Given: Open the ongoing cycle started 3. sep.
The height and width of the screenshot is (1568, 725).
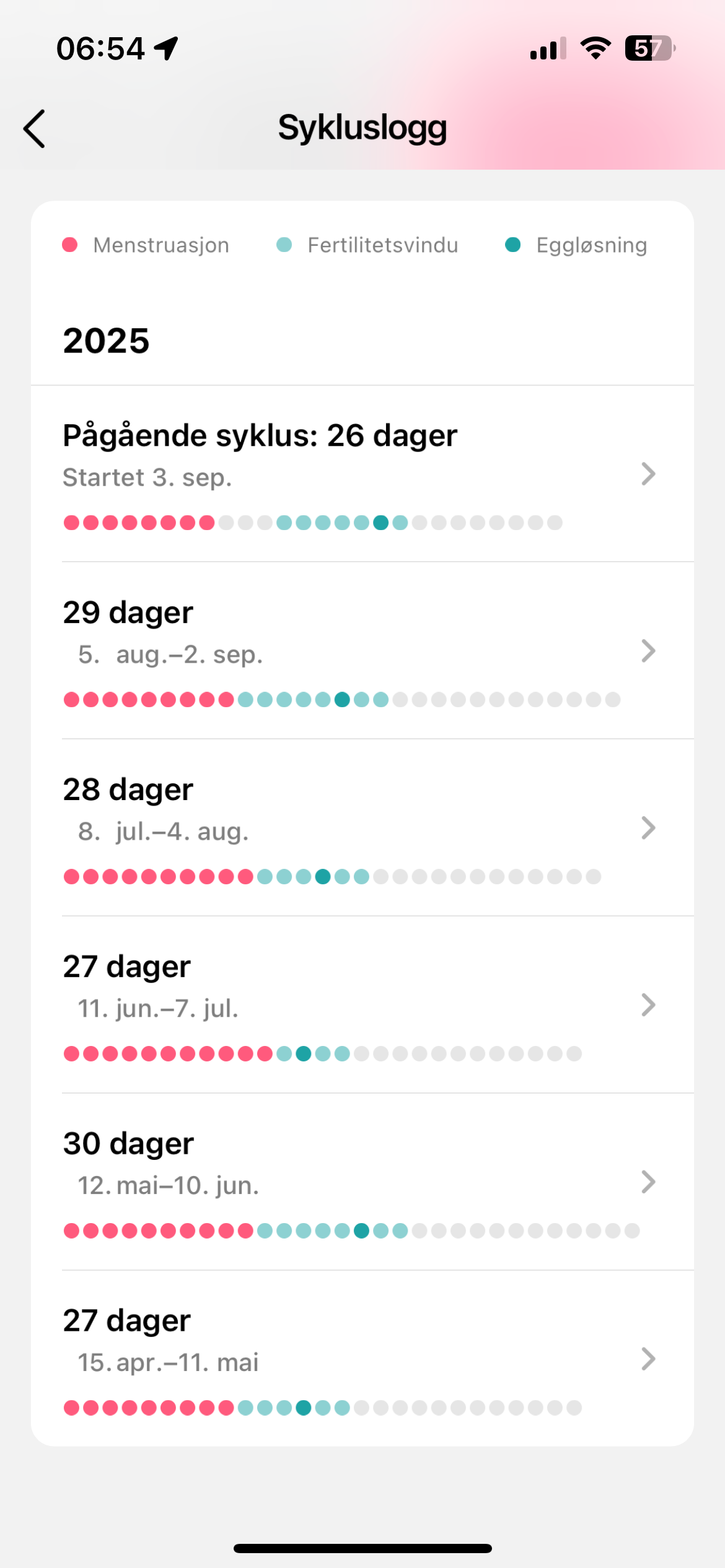Looking at the screenshot, I should (x=362, y=474).
